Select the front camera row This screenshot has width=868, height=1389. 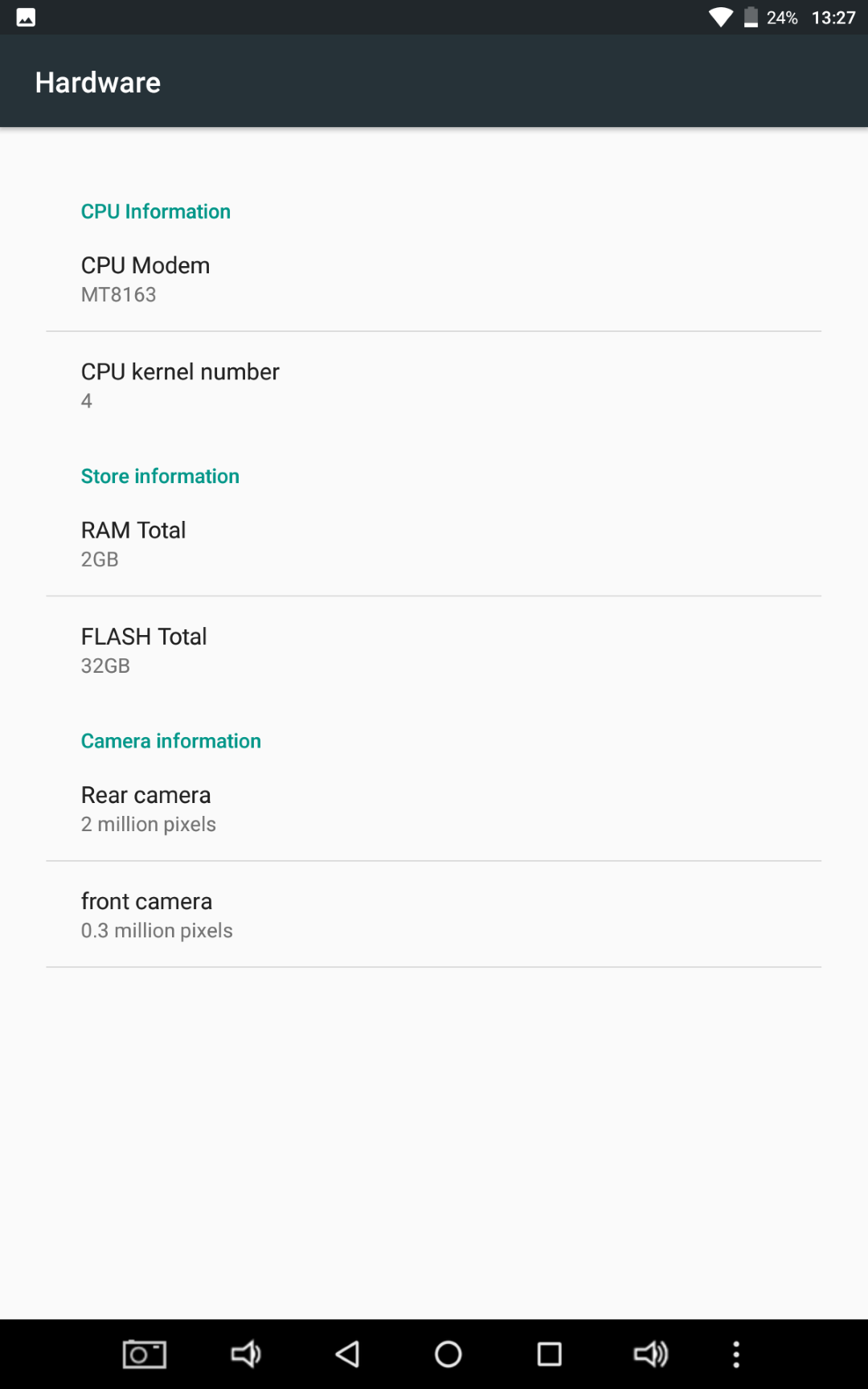(434, 915)
